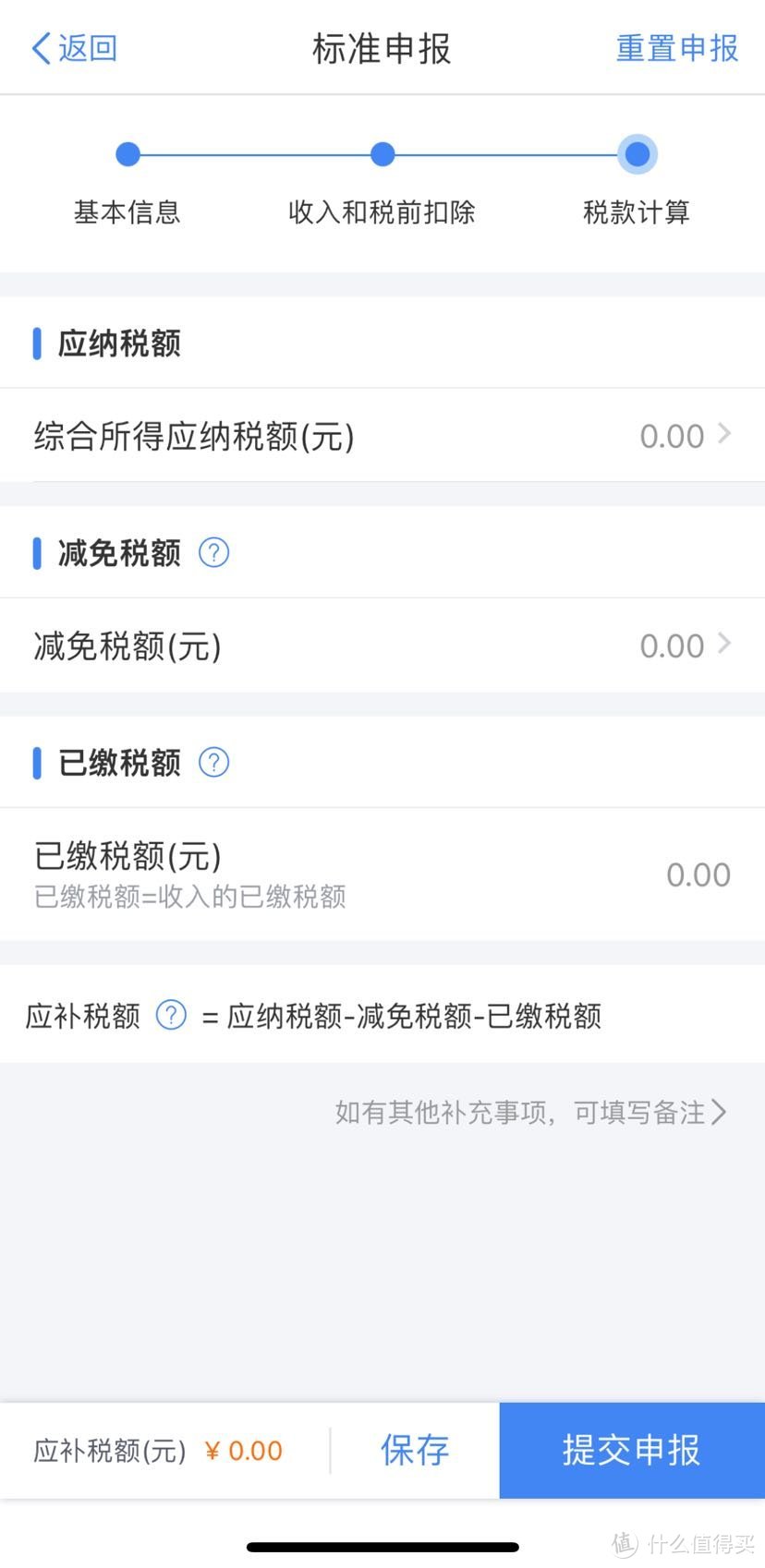Select the highlighted 税款计算 step dot

tap(637, 154)
